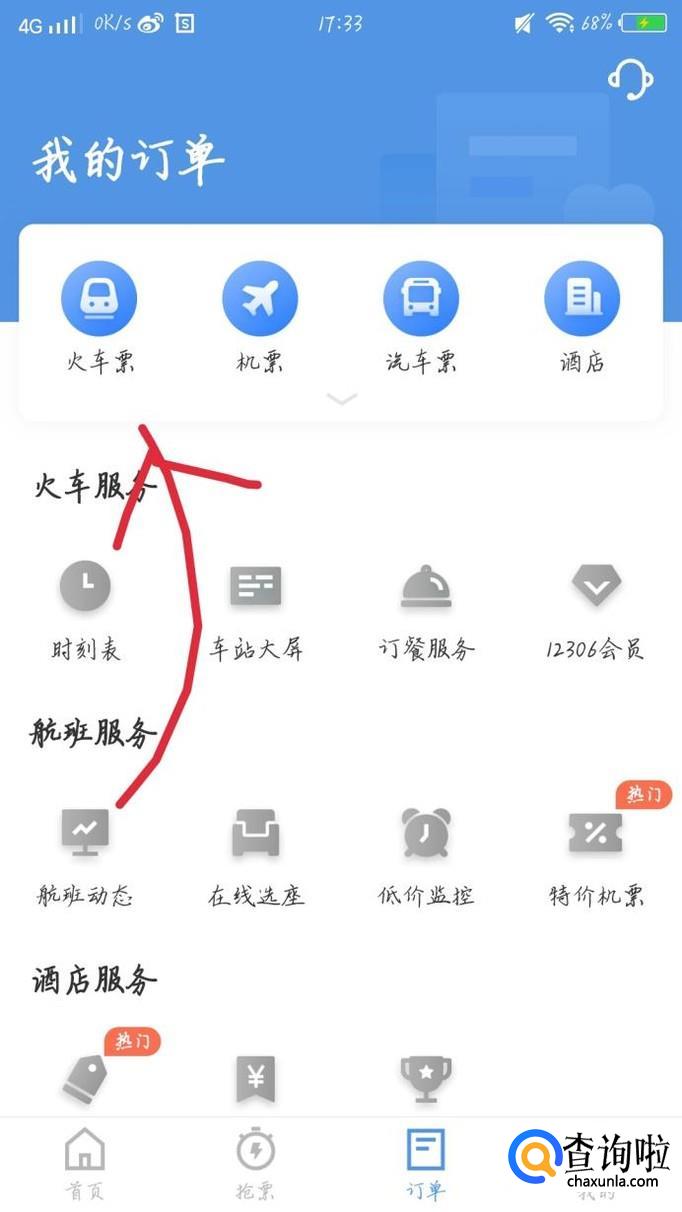The height and width of the screenshot is (1212, 682).
Task: Open 在线选座 seat selection
Action: point(256,857)
